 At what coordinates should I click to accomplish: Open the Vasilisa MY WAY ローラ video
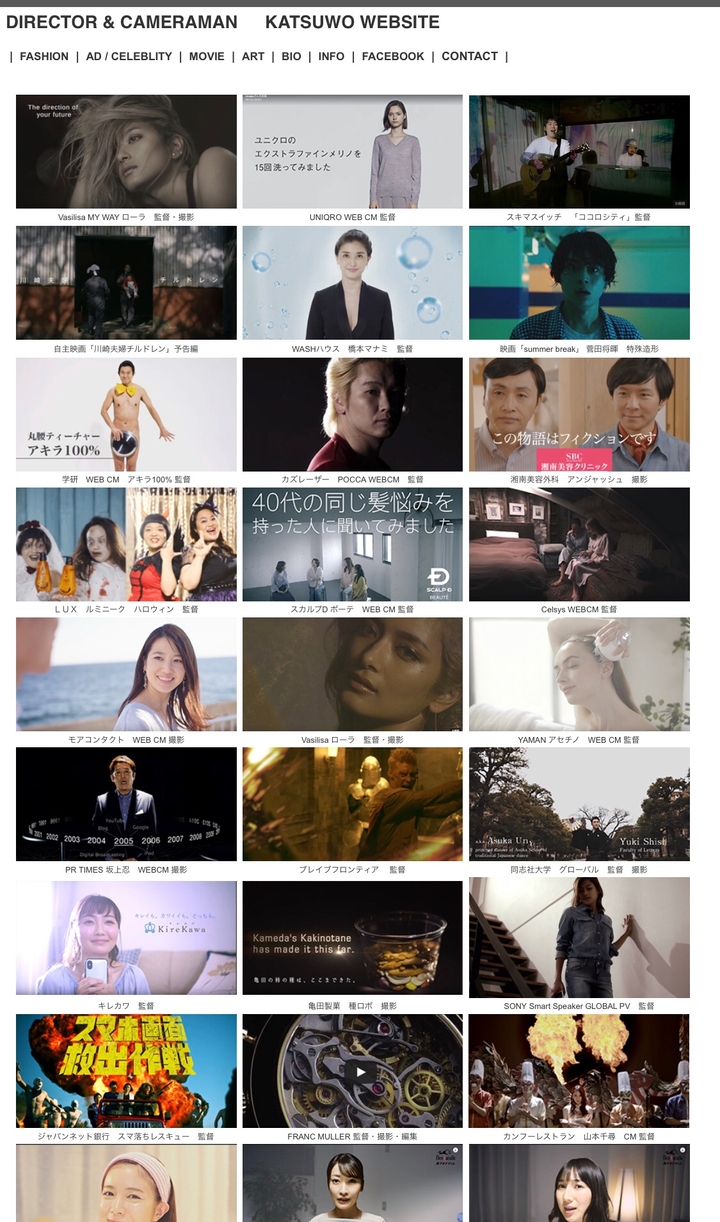point(126,152)
